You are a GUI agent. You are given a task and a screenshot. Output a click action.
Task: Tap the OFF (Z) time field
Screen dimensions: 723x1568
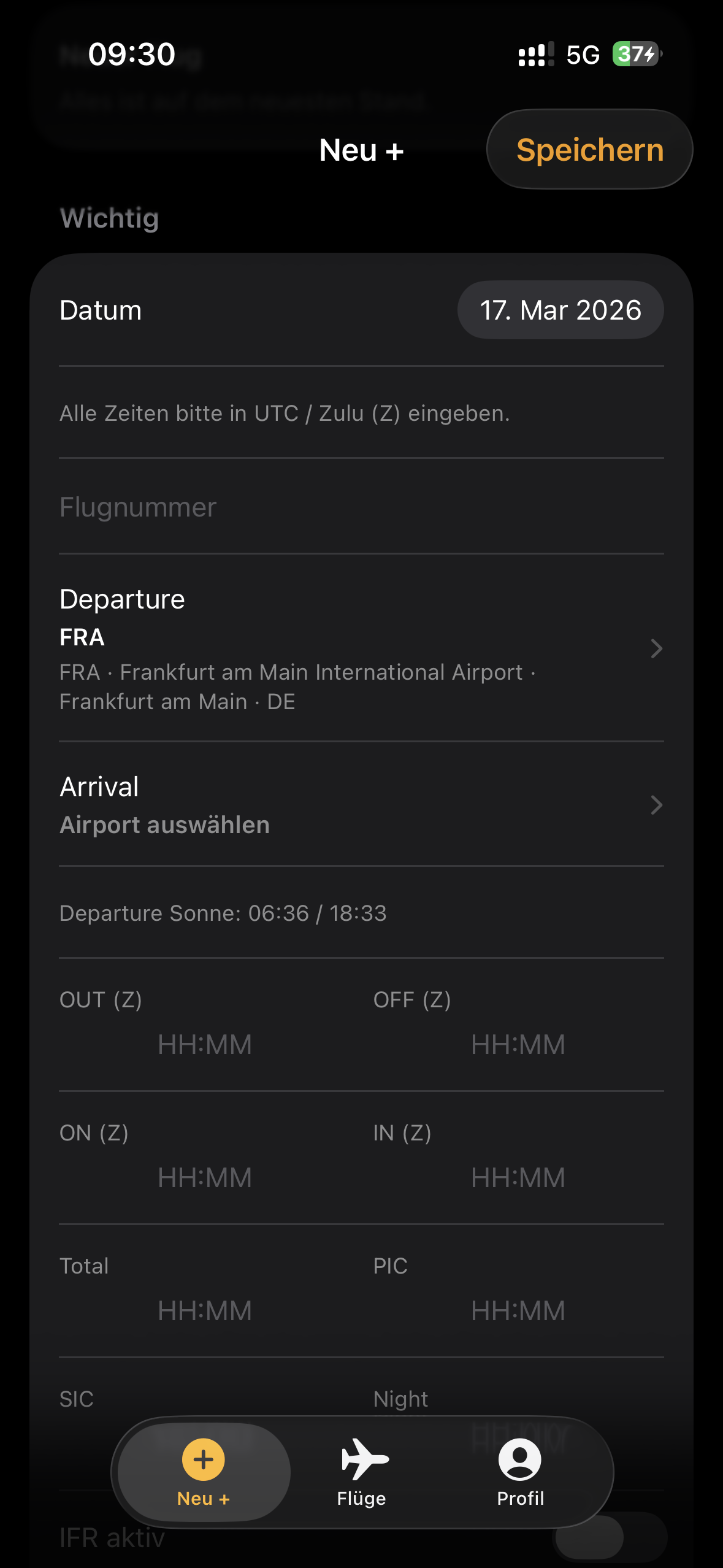click(519, 1045)
